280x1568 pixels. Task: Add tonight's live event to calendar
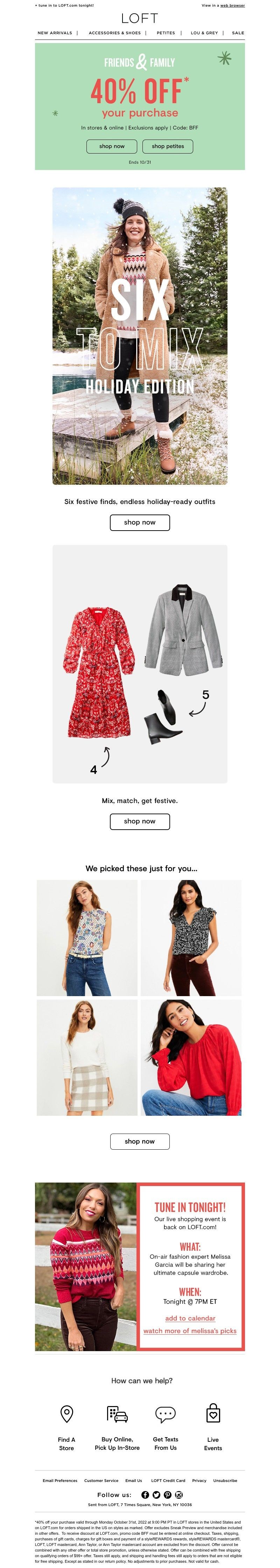coord(190,1318)
